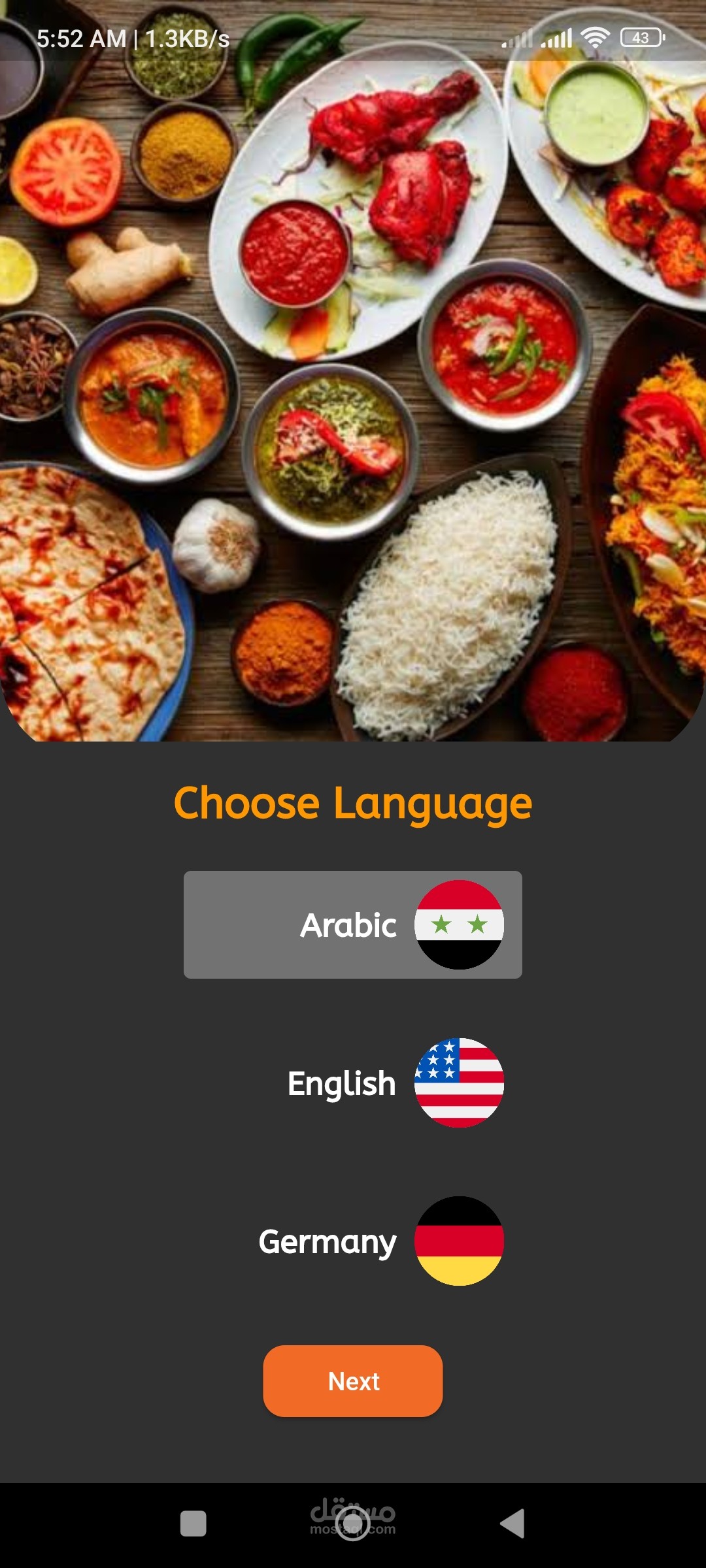Viewport: 706px width, 1568px height.
Task: Pick the Germany language option
Action: tap(353, 1241)
